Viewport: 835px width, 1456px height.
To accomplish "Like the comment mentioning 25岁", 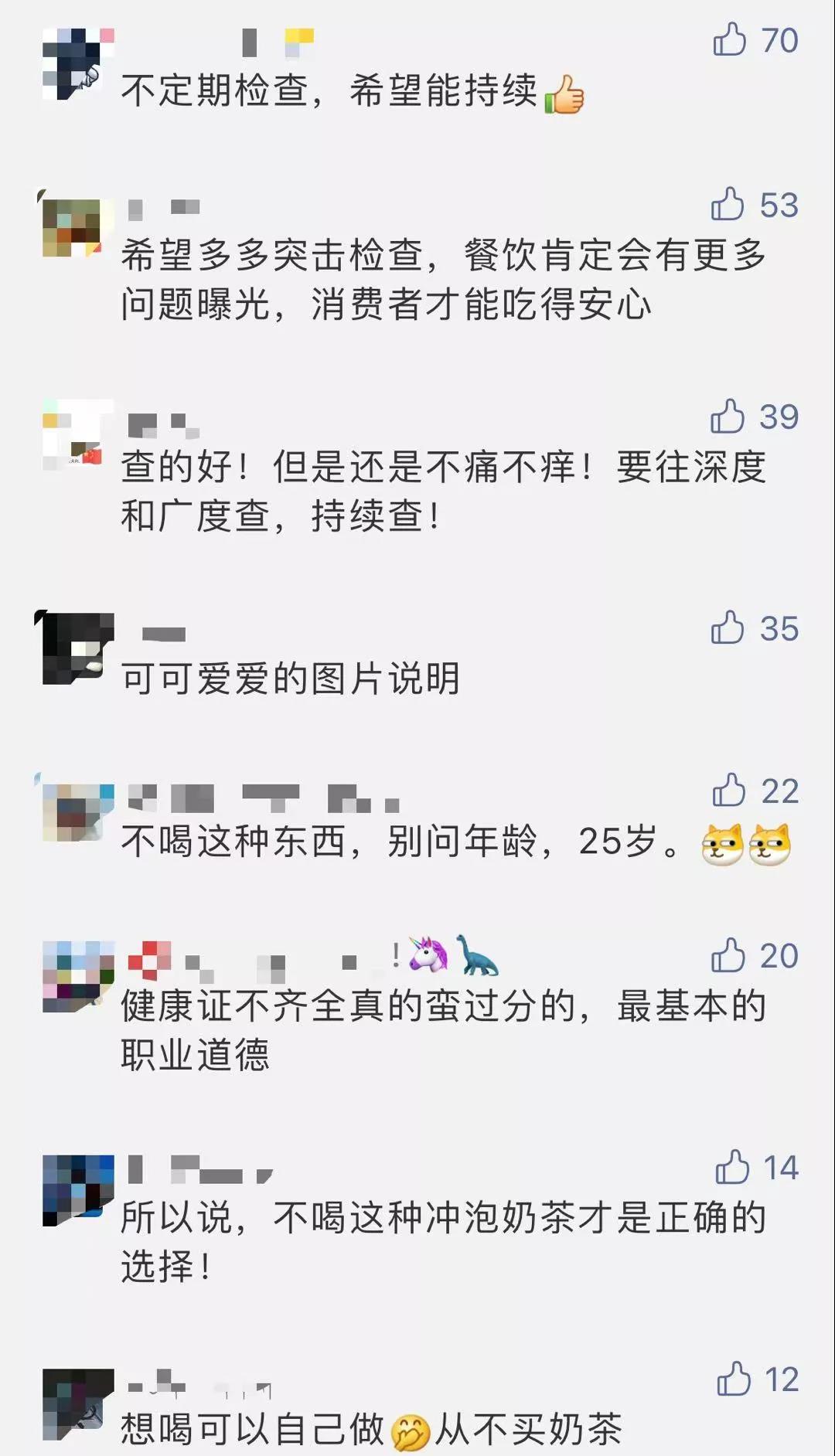I will click(x=729, y=791).
